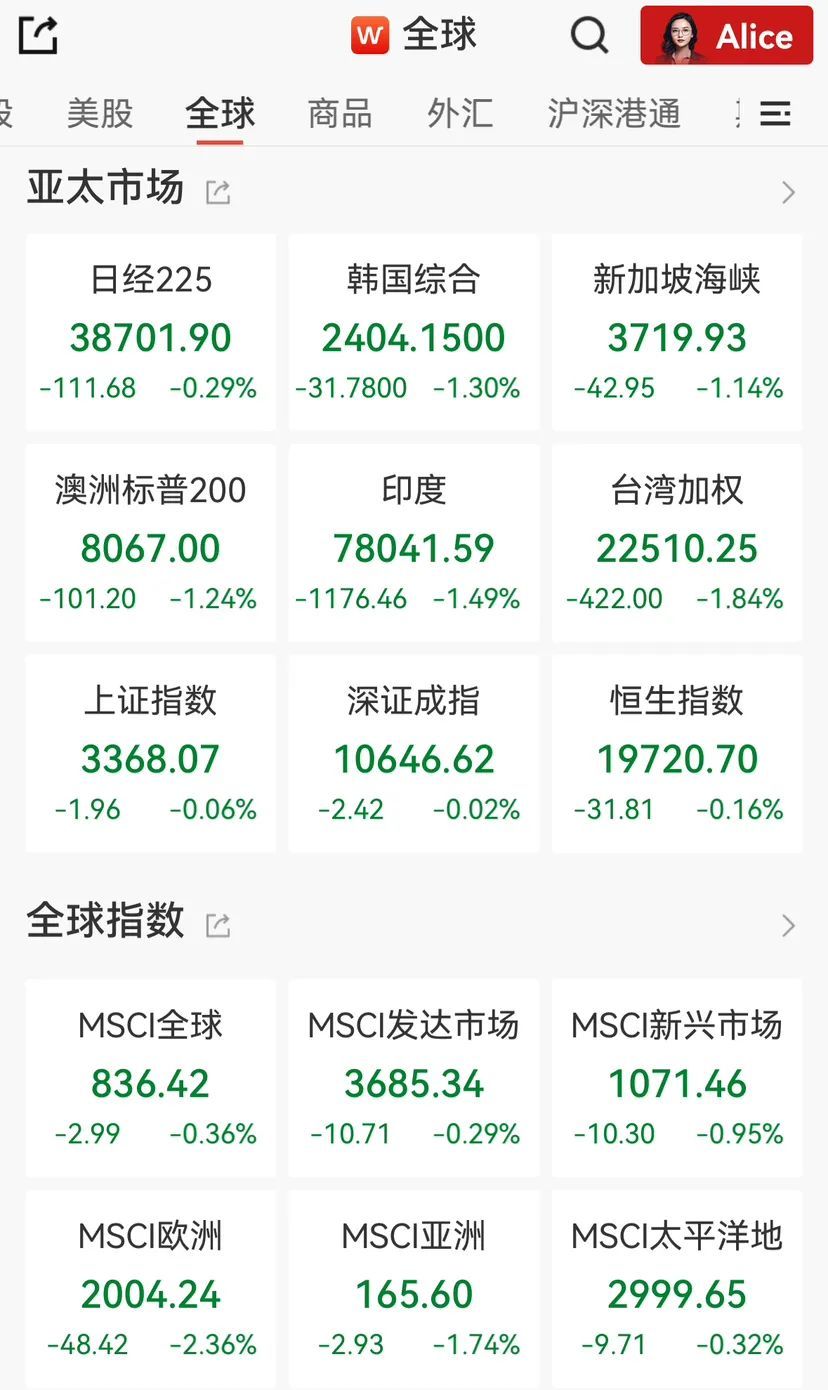Image resolution: width=828 pixels, height=1390 pixels.
Task: Share the 亚太市场 section
Action: click(218, 192)
